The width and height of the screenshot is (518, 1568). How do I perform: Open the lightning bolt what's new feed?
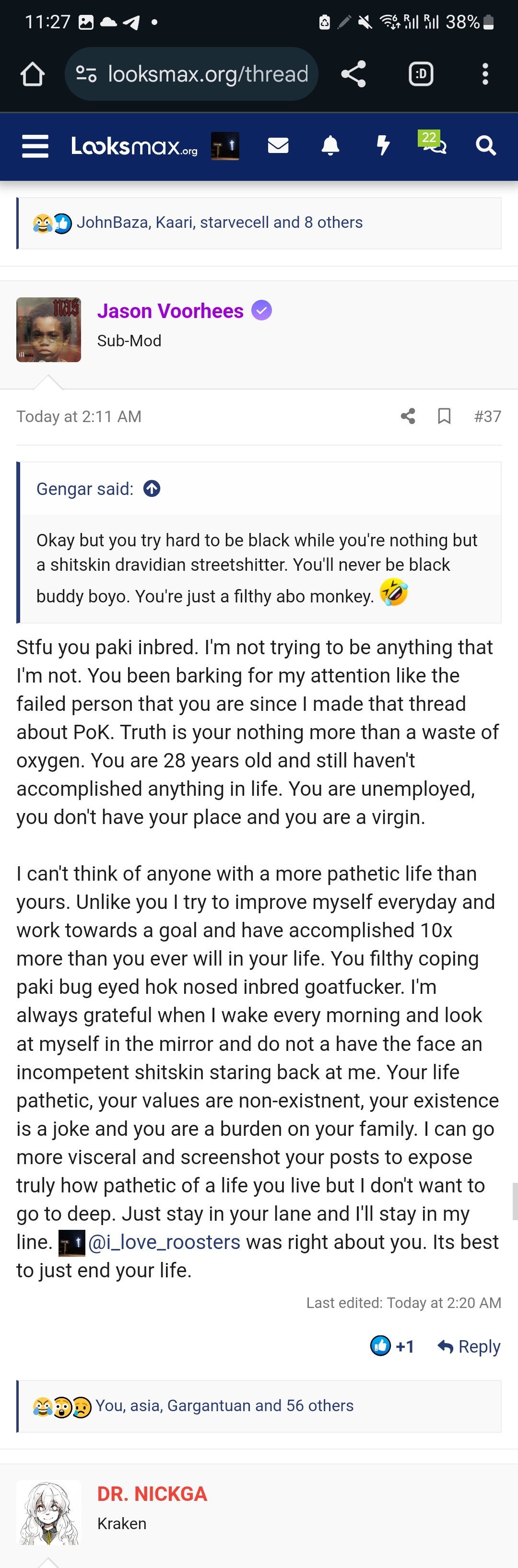383,146
